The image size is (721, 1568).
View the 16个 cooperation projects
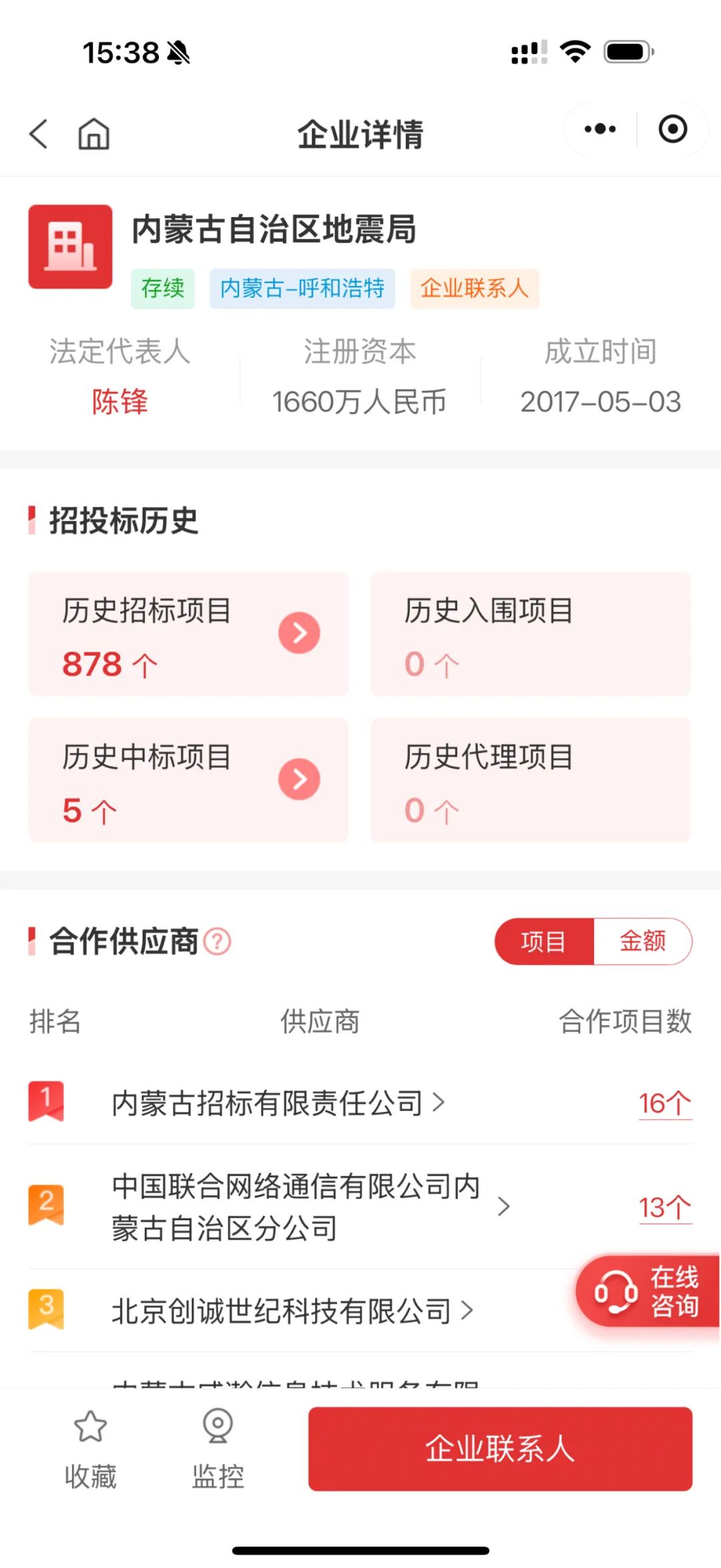pos(665,1103)
